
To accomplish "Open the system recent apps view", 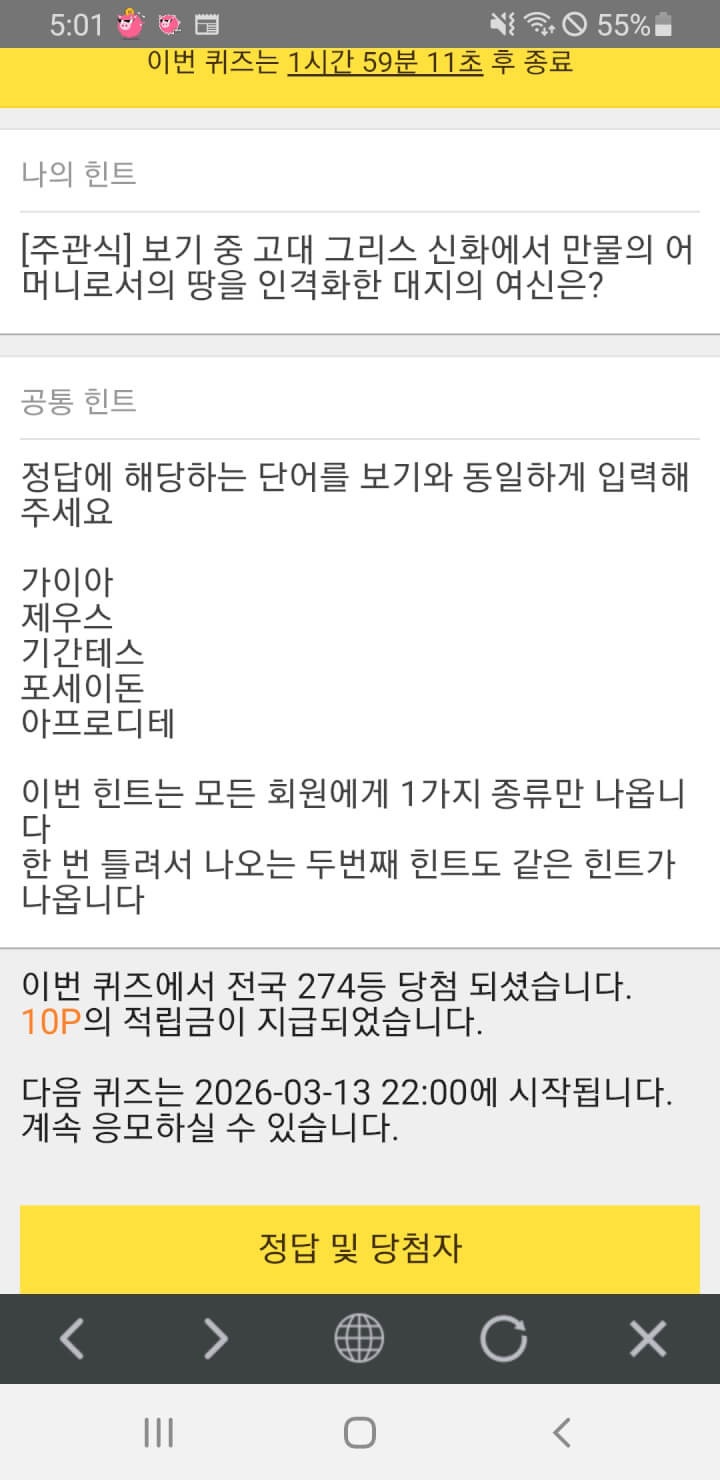I will pos(158,1432).
